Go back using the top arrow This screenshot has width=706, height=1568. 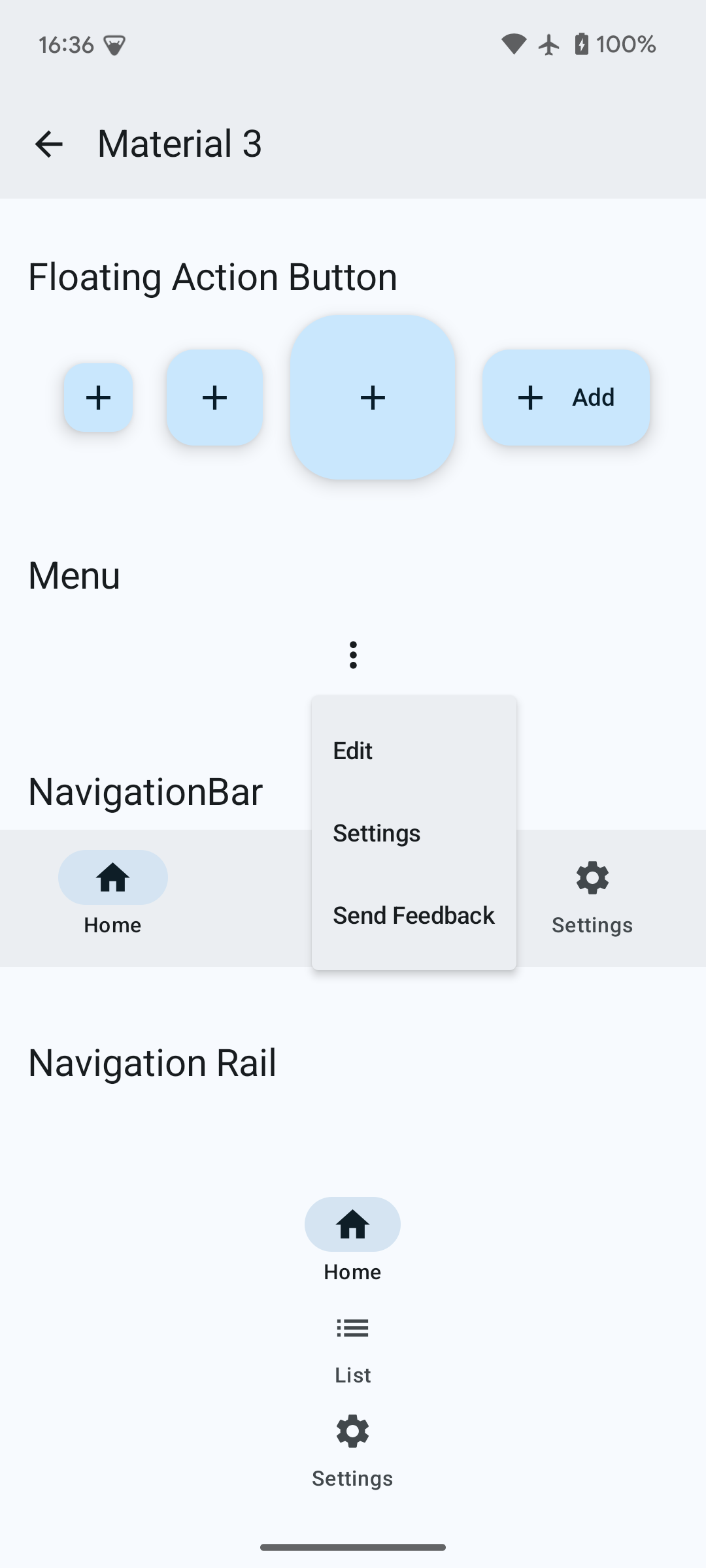[49, 144]
